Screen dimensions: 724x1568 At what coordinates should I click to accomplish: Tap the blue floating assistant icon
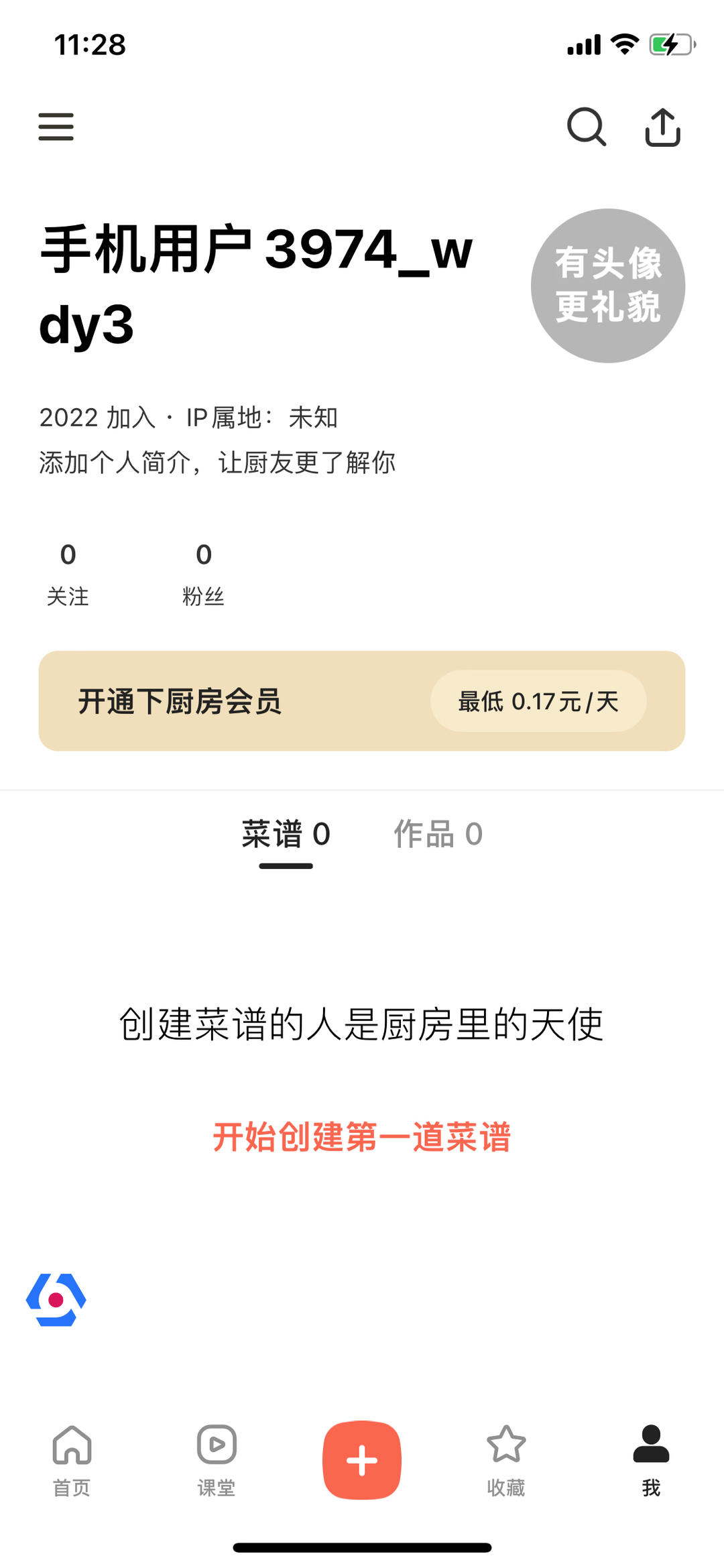tap(56, 1300)
